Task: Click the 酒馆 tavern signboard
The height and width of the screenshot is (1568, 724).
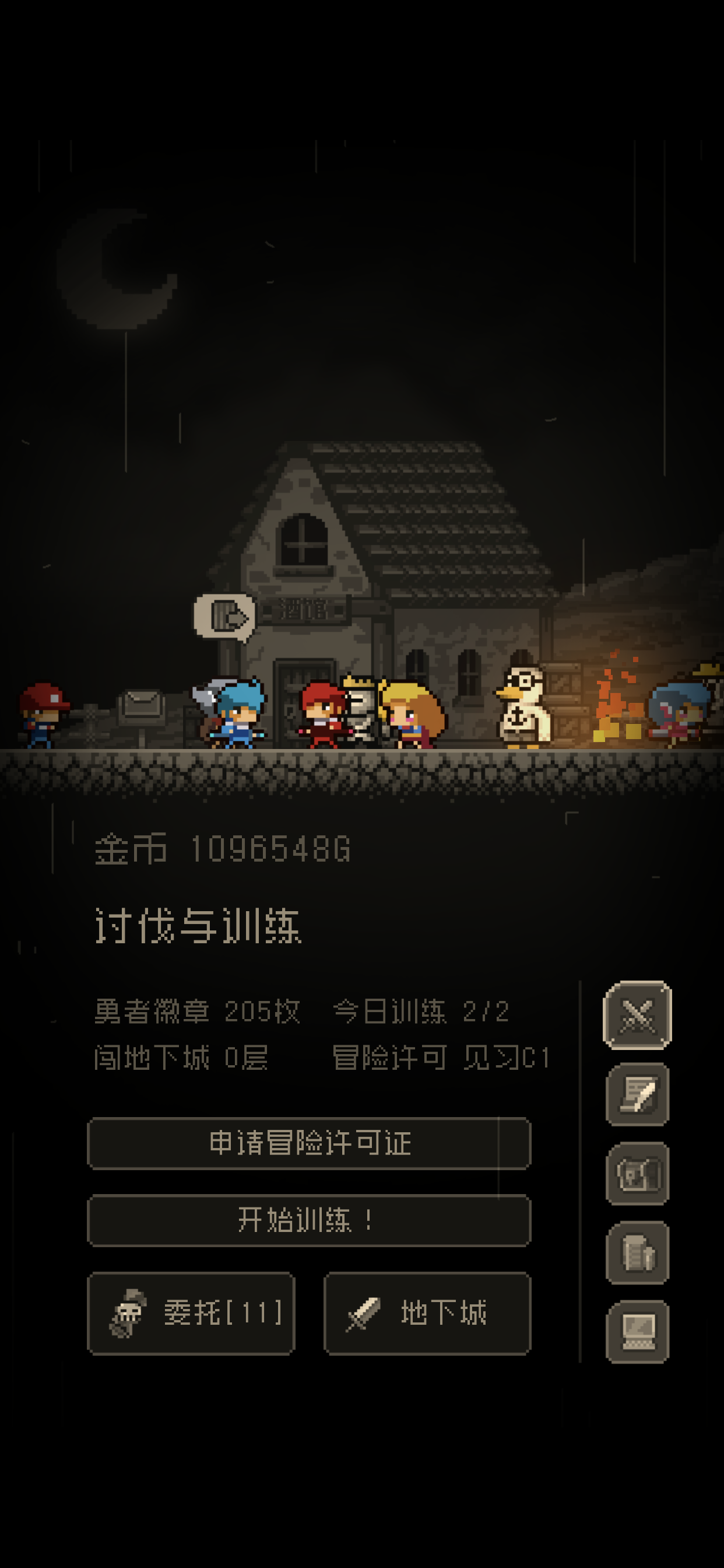Action: pyautogui.click(x=305, y=610)
